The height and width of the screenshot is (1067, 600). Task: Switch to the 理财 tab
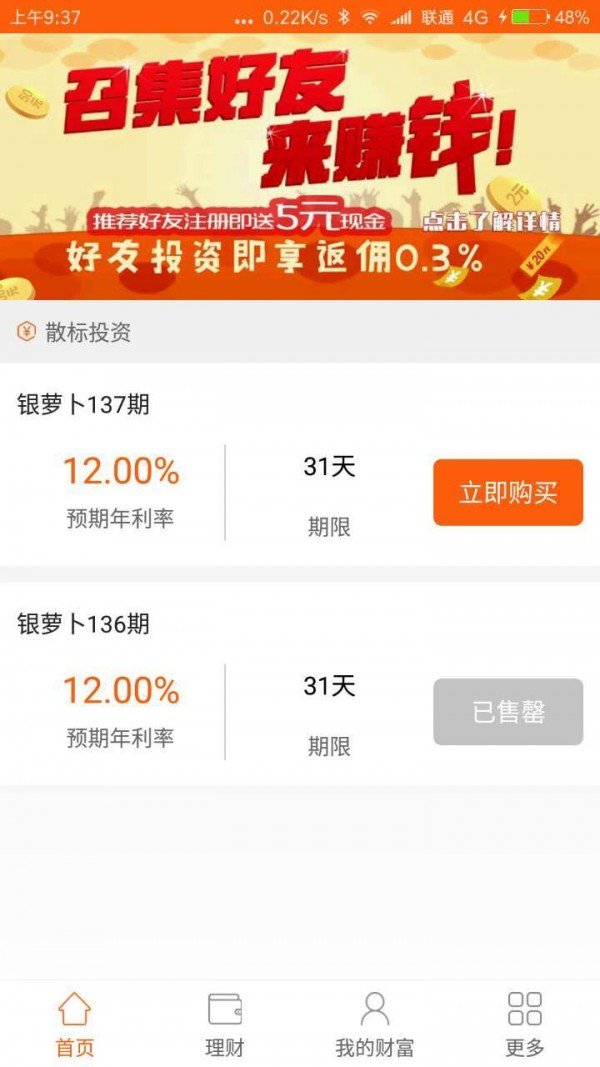(x=225, y=1023)
